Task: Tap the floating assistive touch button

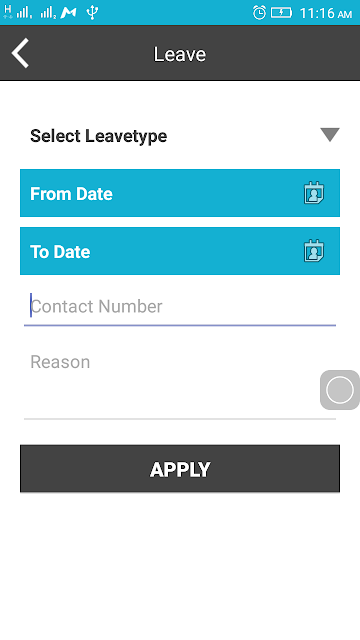Action: (x=340, y=390)
